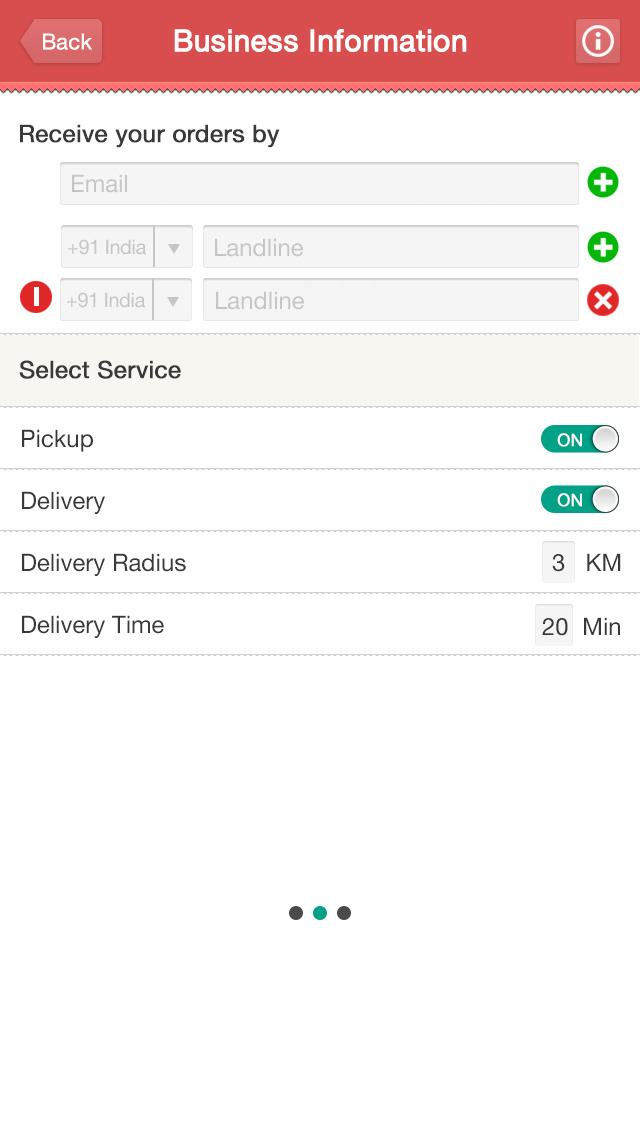Turn off the Pickup switch
This screenshot has width=640, height=1136.
point(580,439)
